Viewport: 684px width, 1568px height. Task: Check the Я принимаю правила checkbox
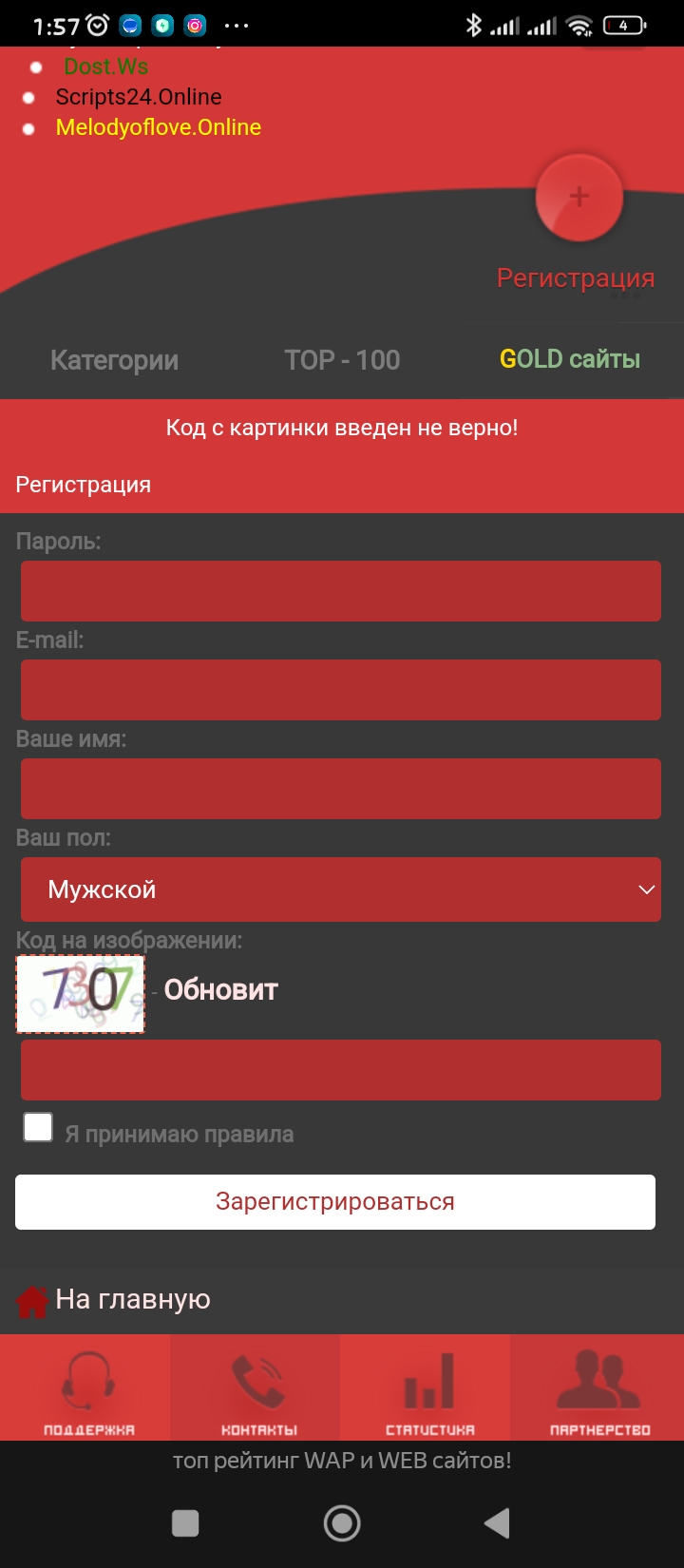coord(38,1127)
